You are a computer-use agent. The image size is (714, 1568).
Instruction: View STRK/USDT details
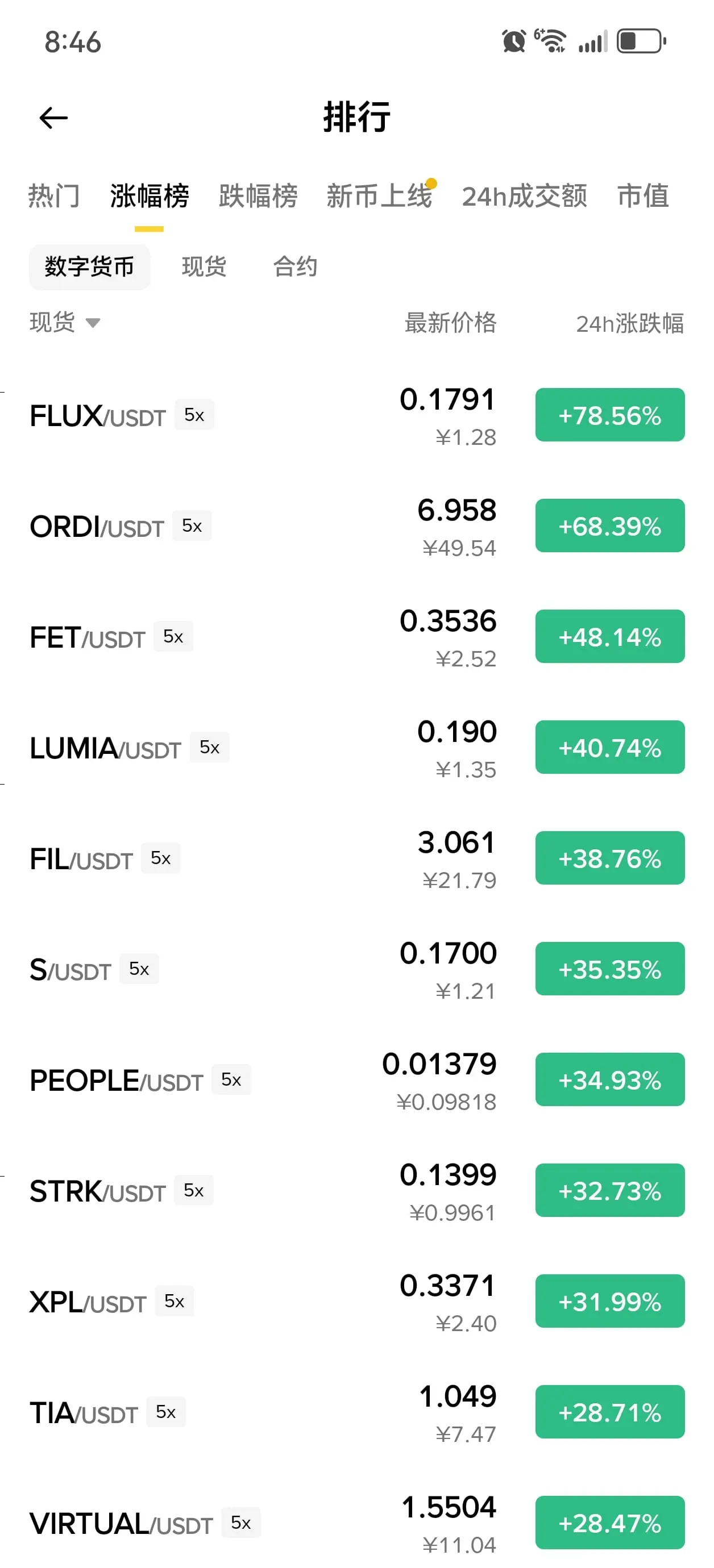[x=97, y=1192]
